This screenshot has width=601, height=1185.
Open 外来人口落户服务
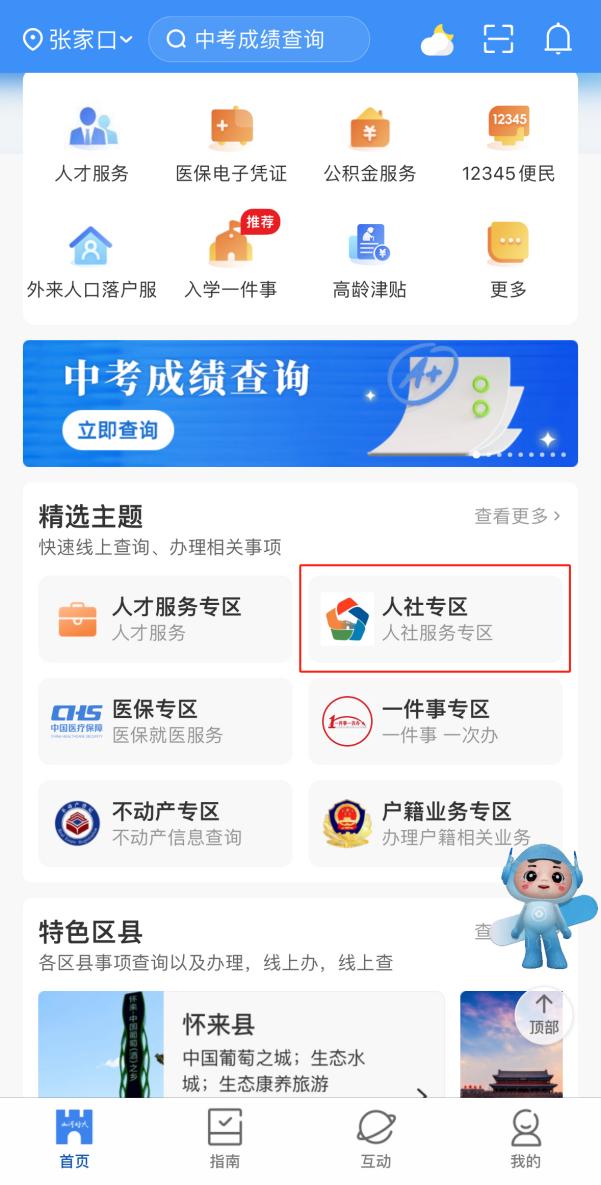(x=92, y=262)
